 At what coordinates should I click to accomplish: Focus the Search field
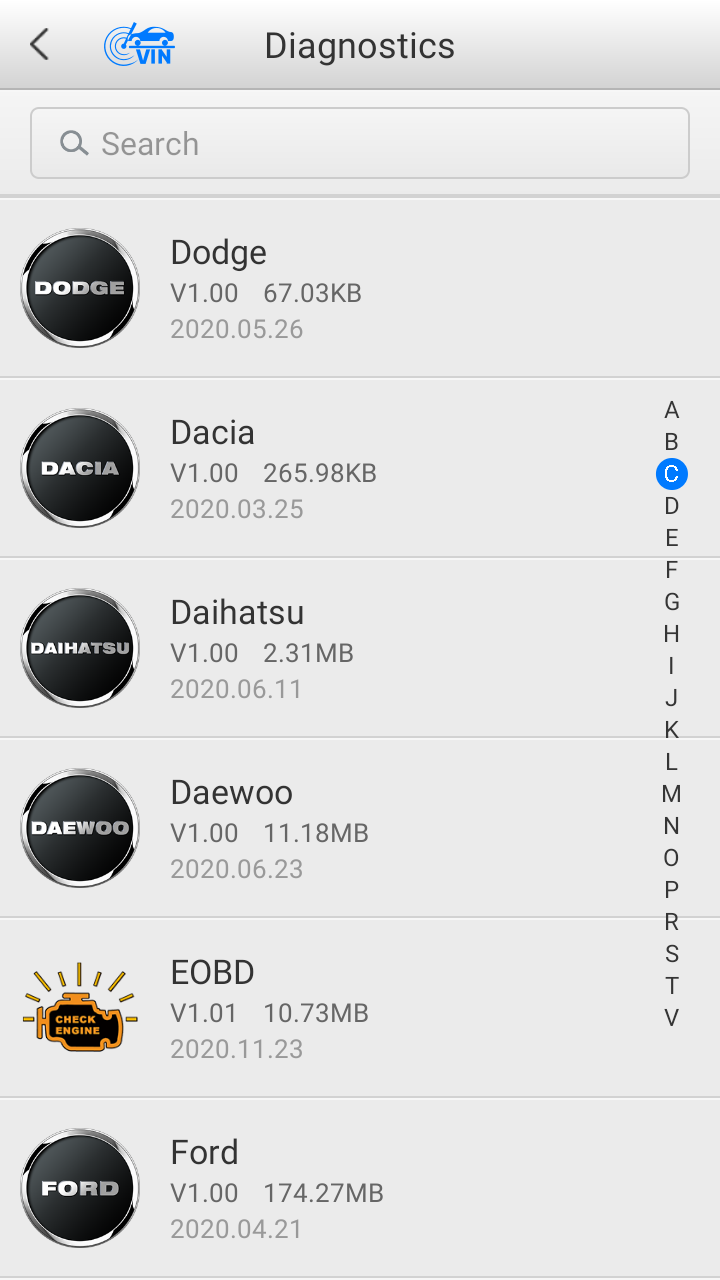coord(360,144)
